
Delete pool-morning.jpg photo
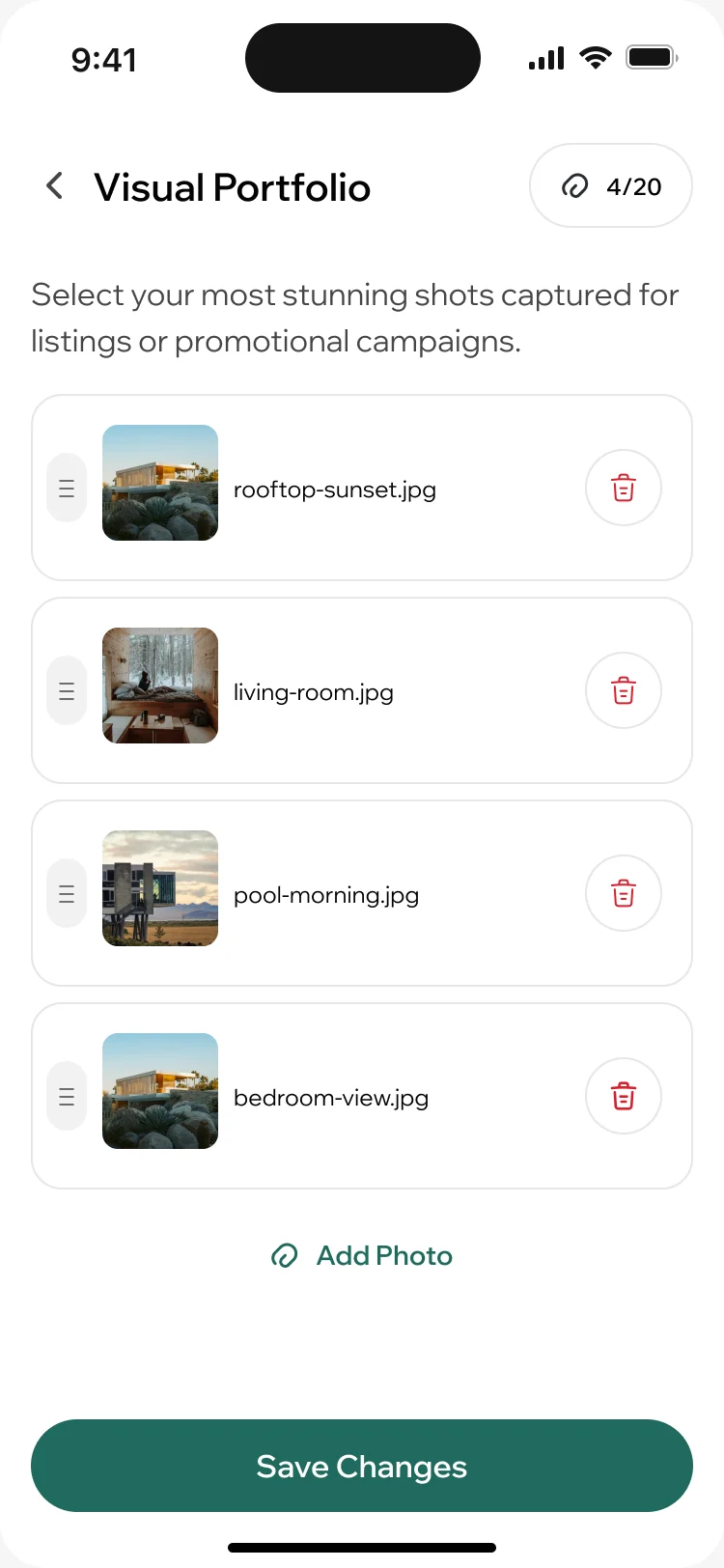624,893
